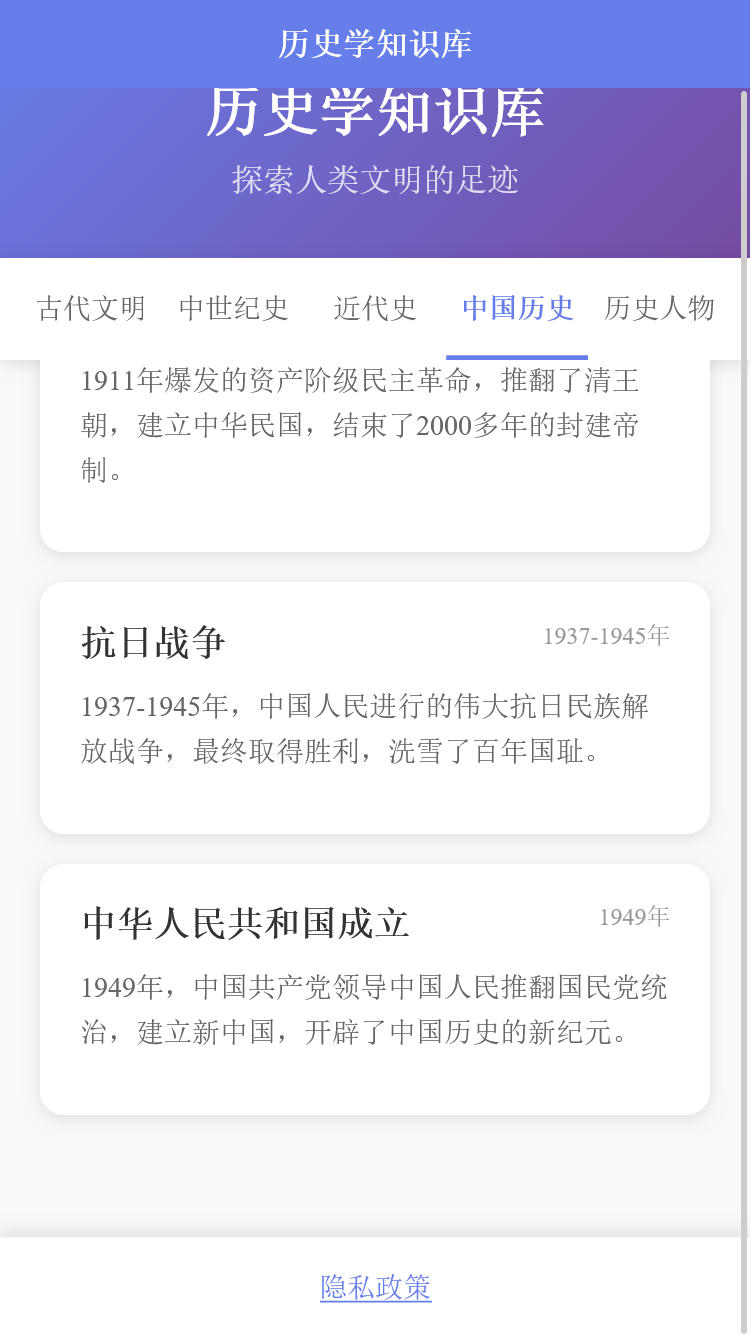This screenshot has width=752, height=1336.
Task: Select the 近代史 tab
Action: (x=375, y=309)
